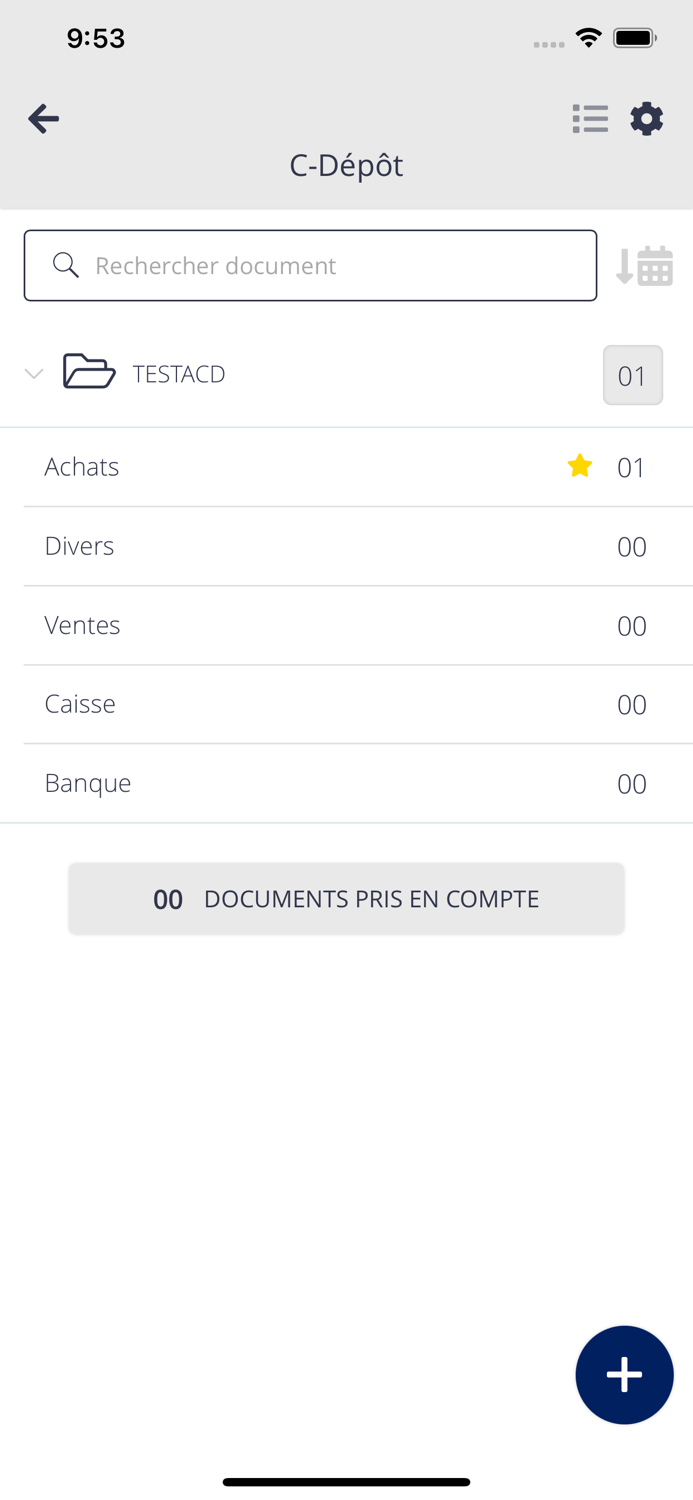Screen dimensions: 693x1500
Task: Tap the TESTACD folder count badge
Action: click(633, 375)
